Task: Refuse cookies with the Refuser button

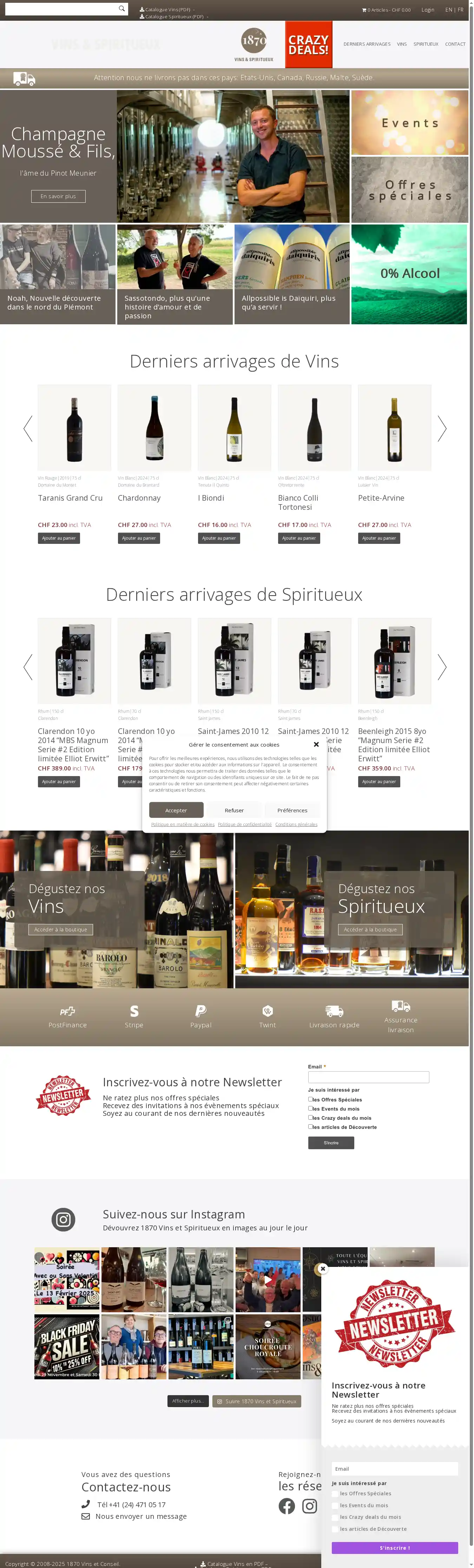Action: [234, 810]
